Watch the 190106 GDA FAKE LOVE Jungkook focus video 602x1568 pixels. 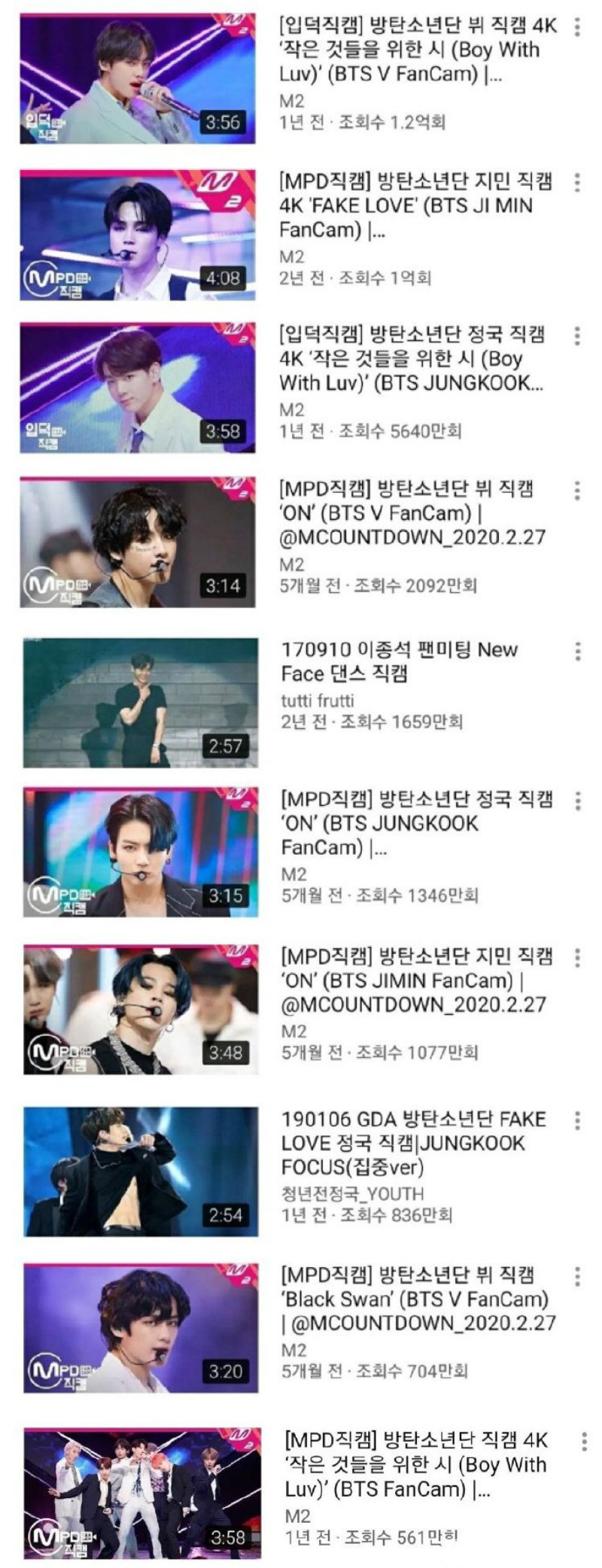coord(140,1171)
